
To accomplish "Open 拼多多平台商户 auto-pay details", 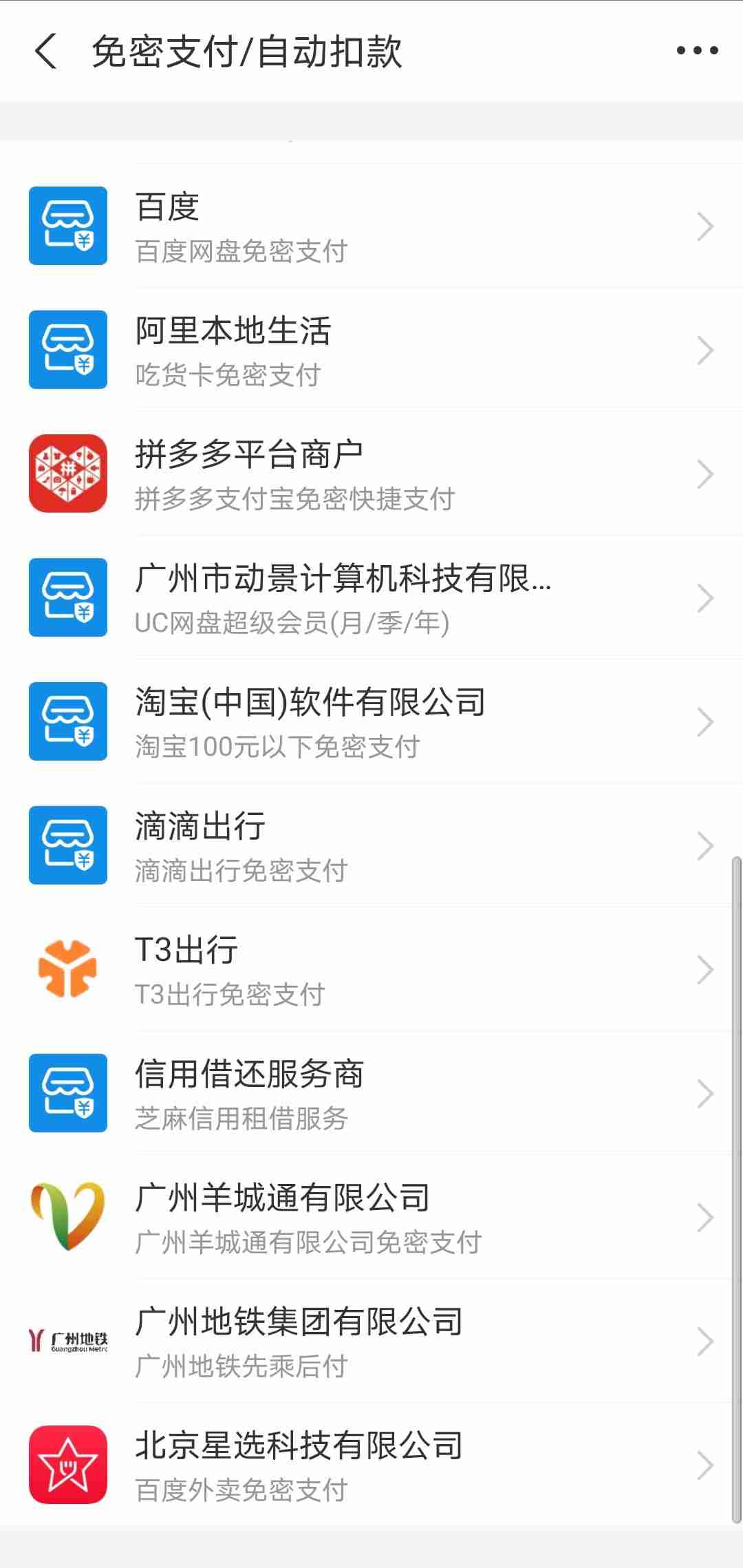I will click(371, 474).
